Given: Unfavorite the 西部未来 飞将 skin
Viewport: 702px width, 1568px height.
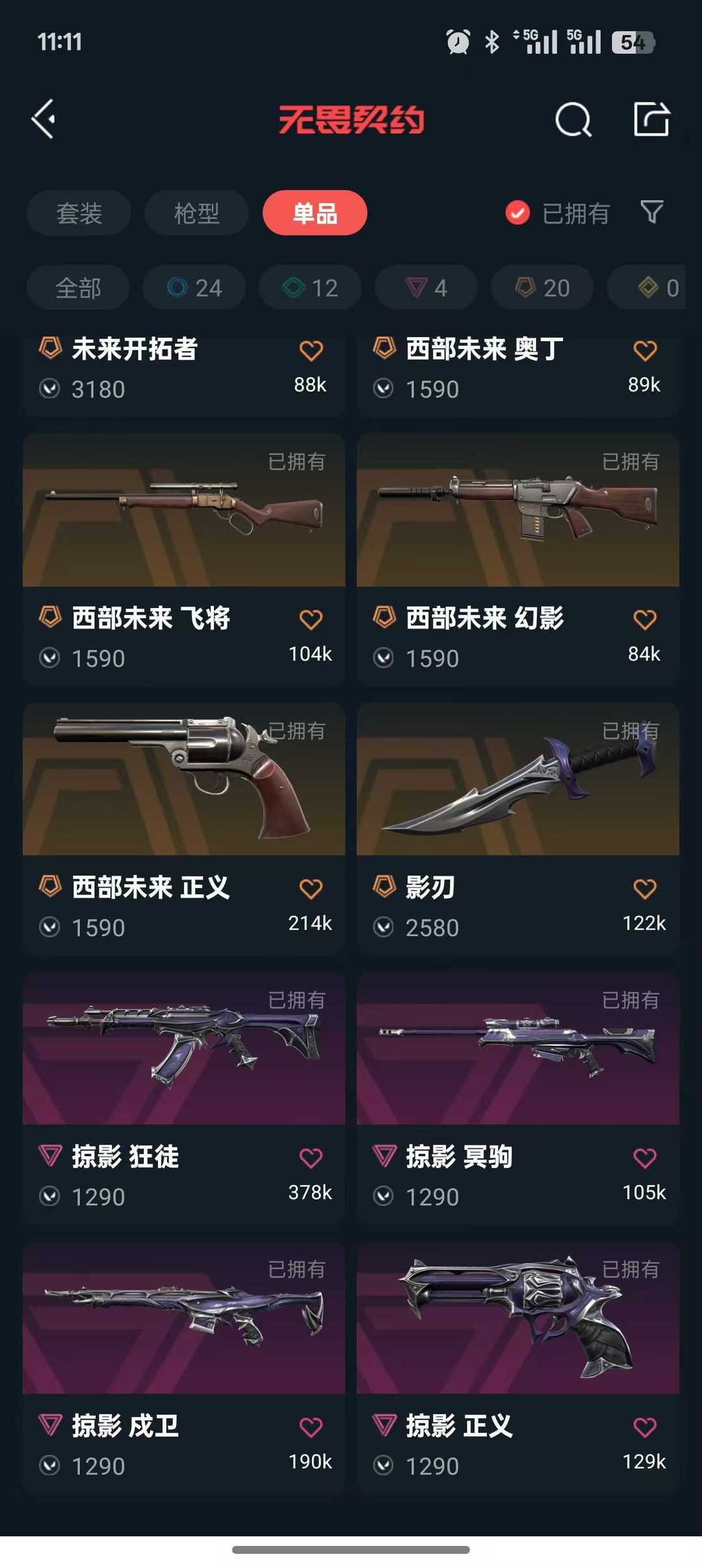Looking at the screenshot, I should [x=311, y=619].
